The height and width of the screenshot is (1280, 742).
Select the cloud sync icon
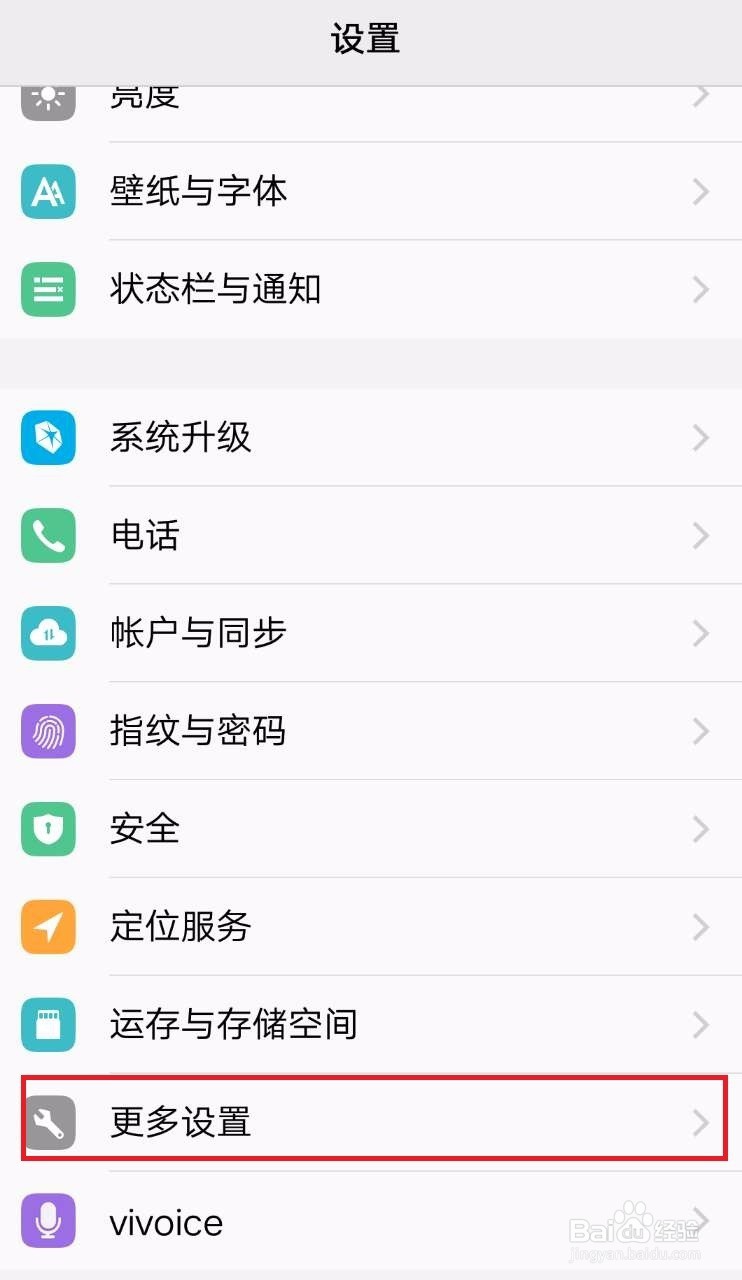(x=47, y=633)
